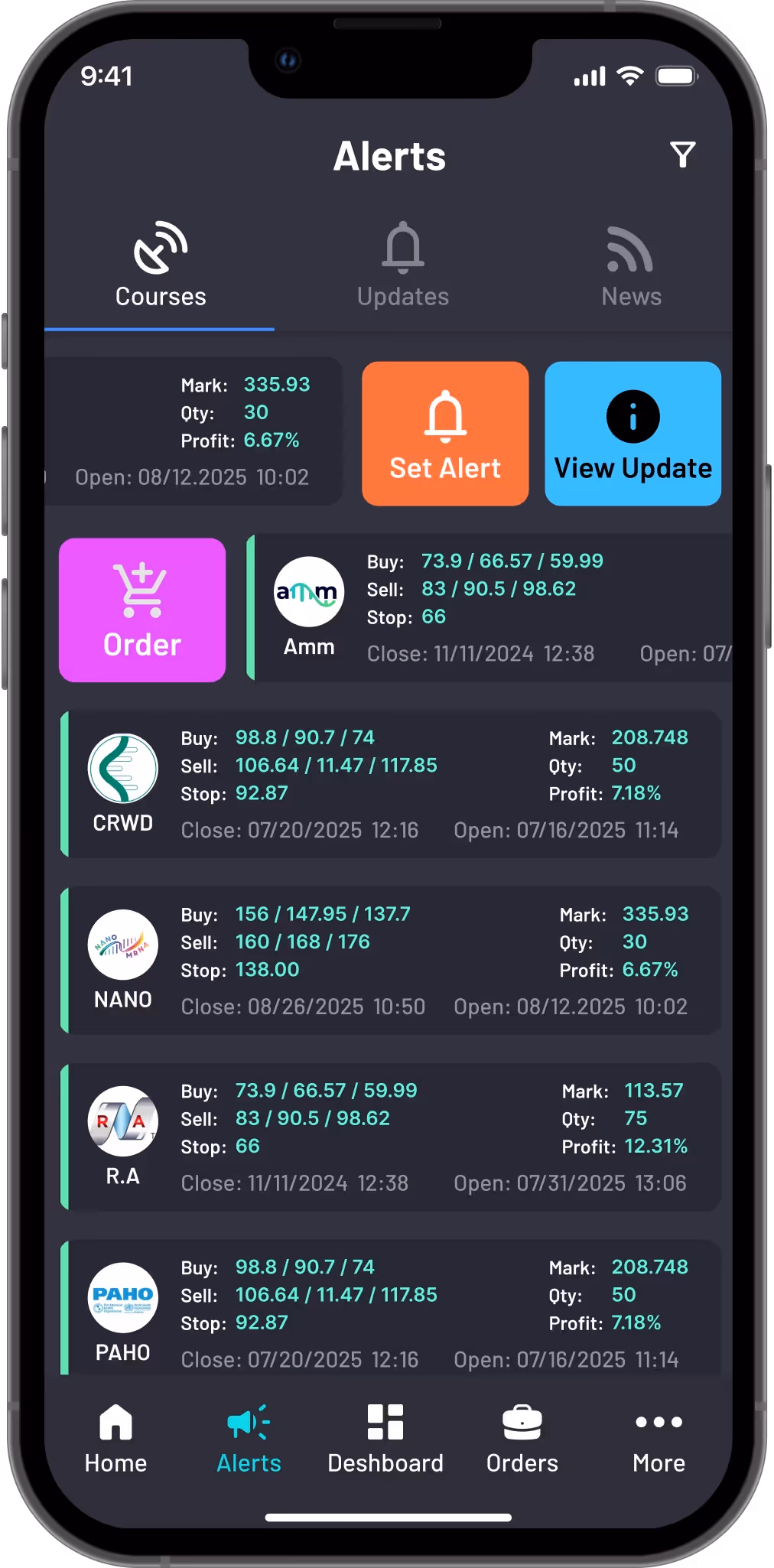
Task: Switch to the News tab
Action: (x=631, y=265)
